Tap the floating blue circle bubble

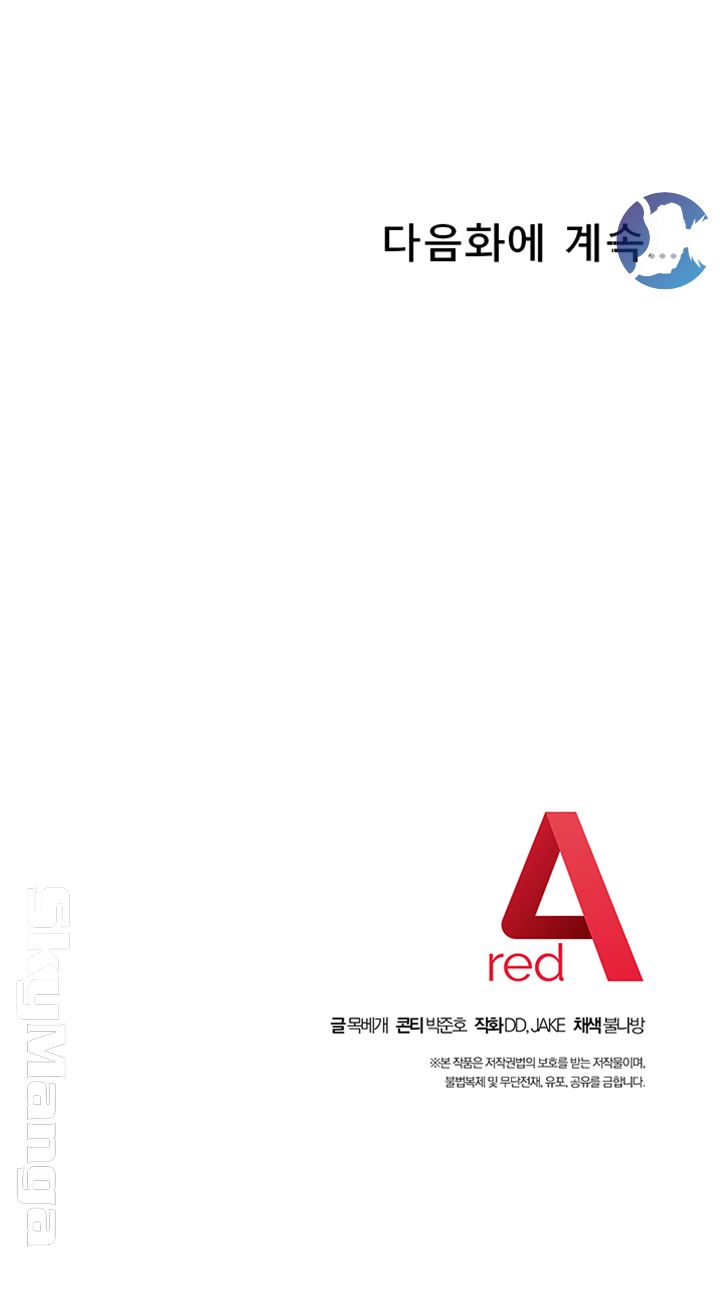[662, 241]
